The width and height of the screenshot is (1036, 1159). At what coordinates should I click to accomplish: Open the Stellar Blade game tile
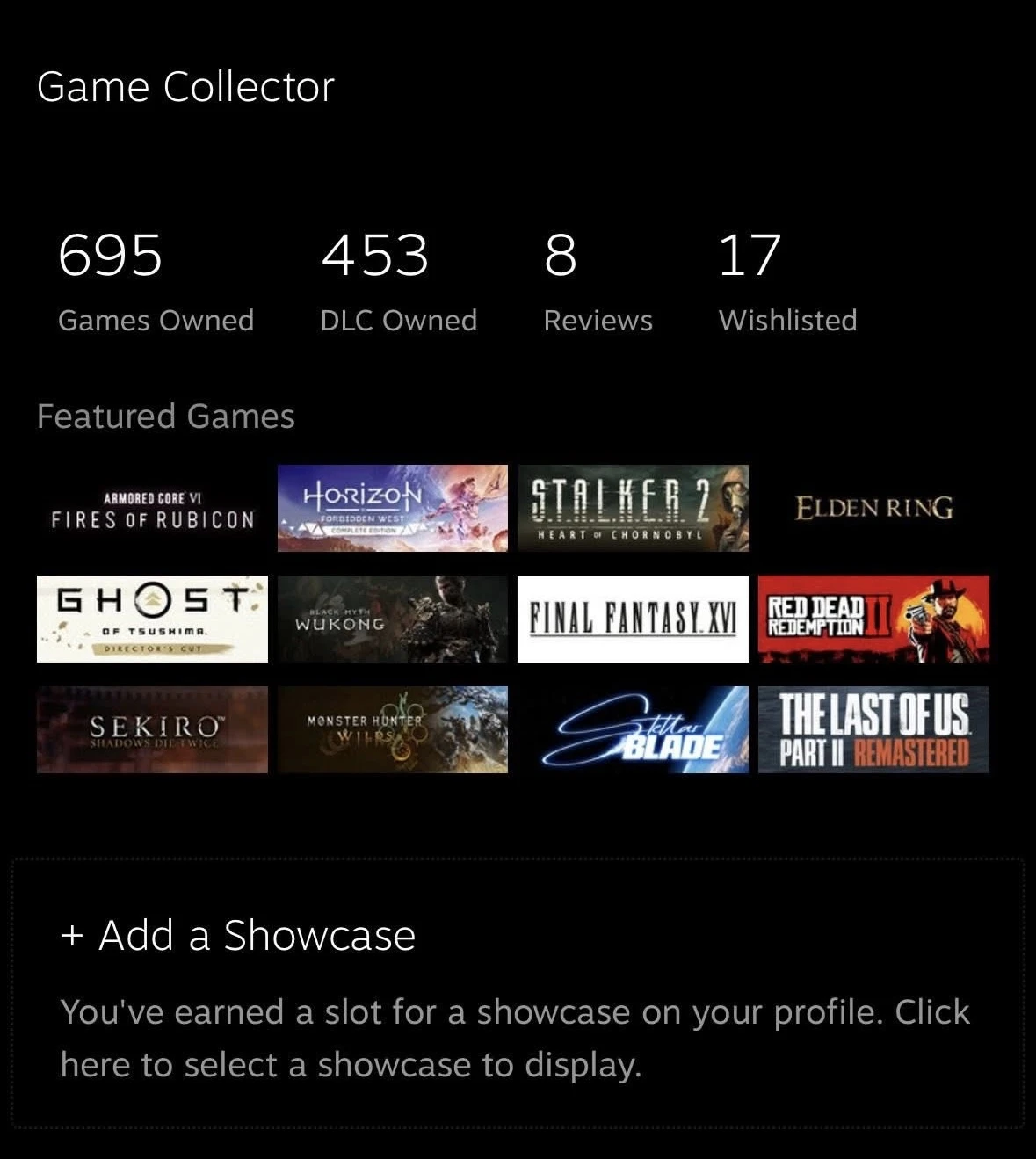click(633, 729)
